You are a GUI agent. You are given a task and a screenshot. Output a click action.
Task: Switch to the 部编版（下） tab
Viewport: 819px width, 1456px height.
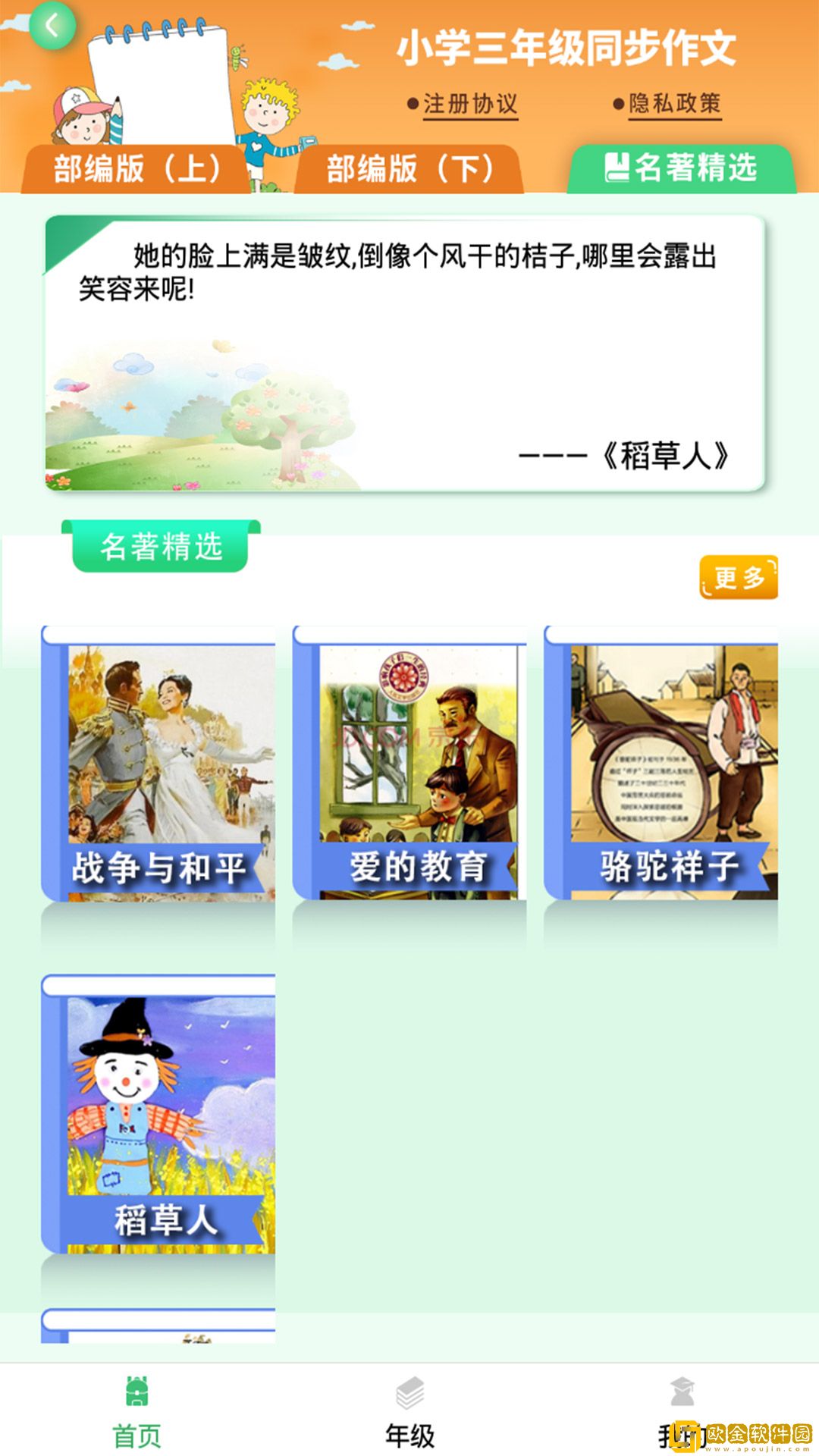click(409, 168)
